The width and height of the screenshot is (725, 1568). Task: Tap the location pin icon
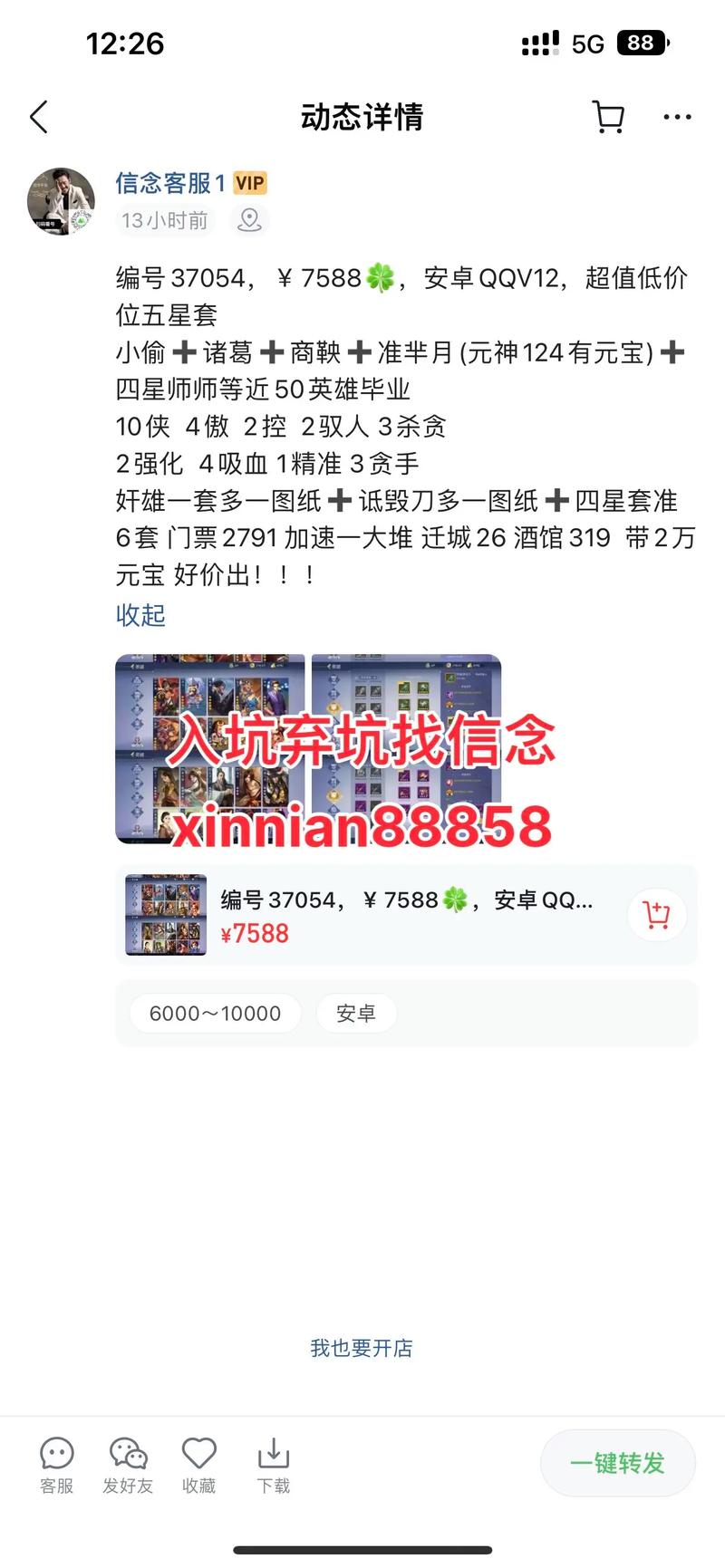click(x=249, y=220)
